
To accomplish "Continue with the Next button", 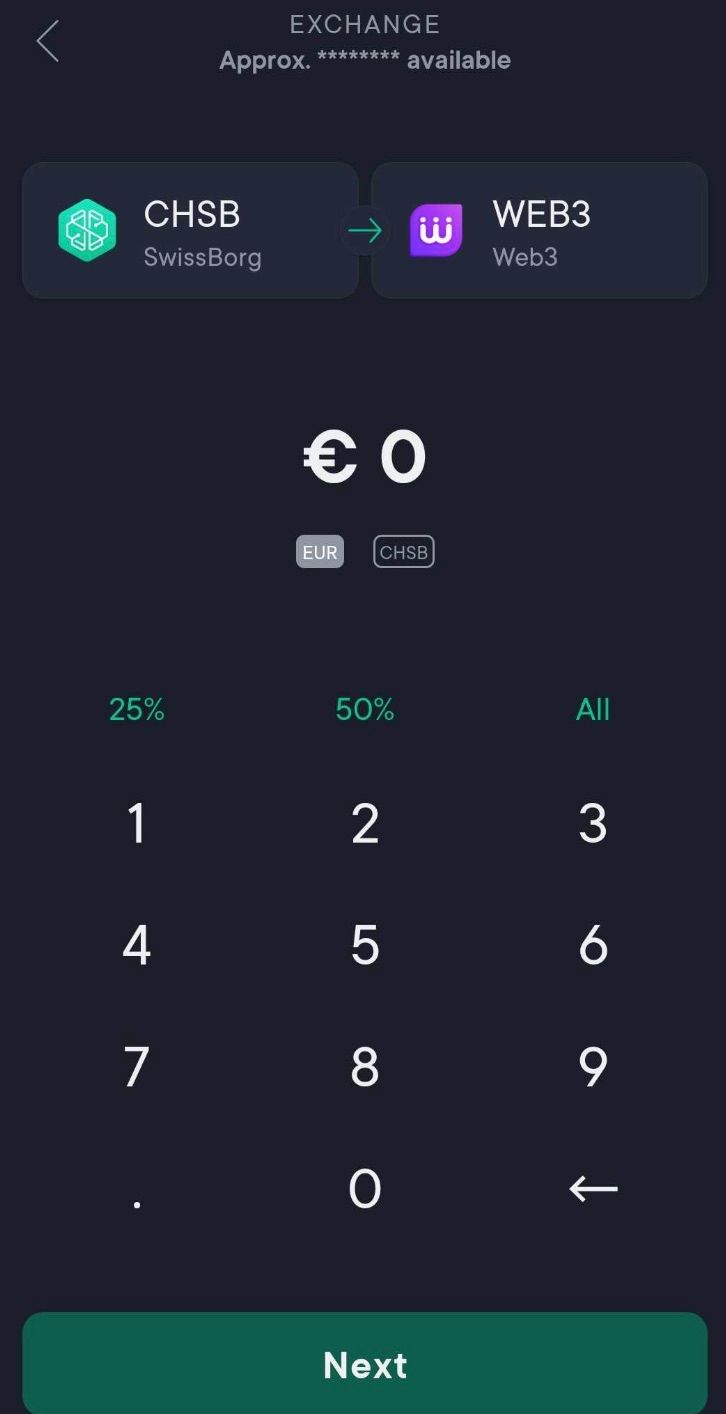I will [365, 1364].
